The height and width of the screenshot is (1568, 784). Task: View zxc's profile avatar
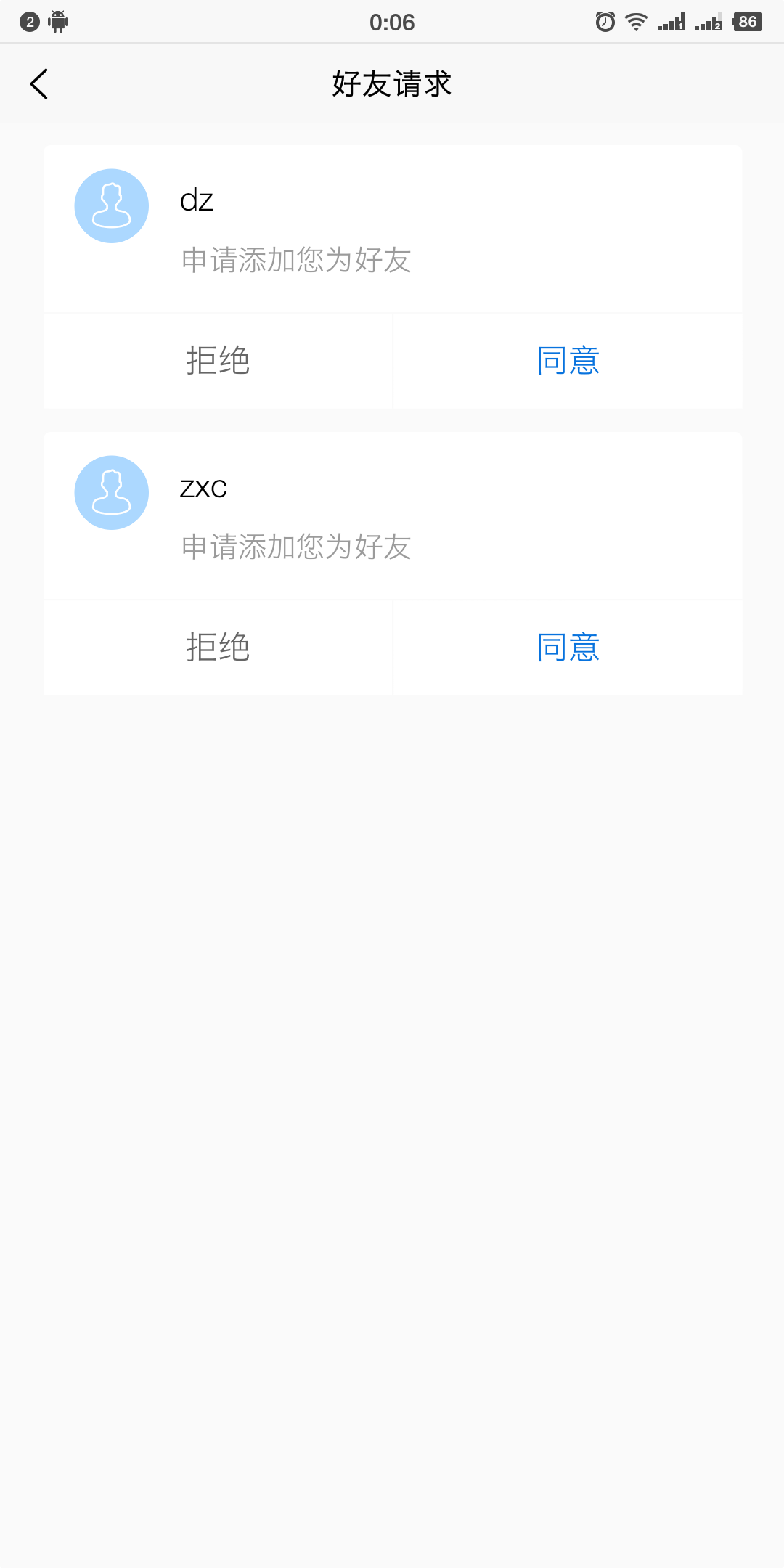112,493
